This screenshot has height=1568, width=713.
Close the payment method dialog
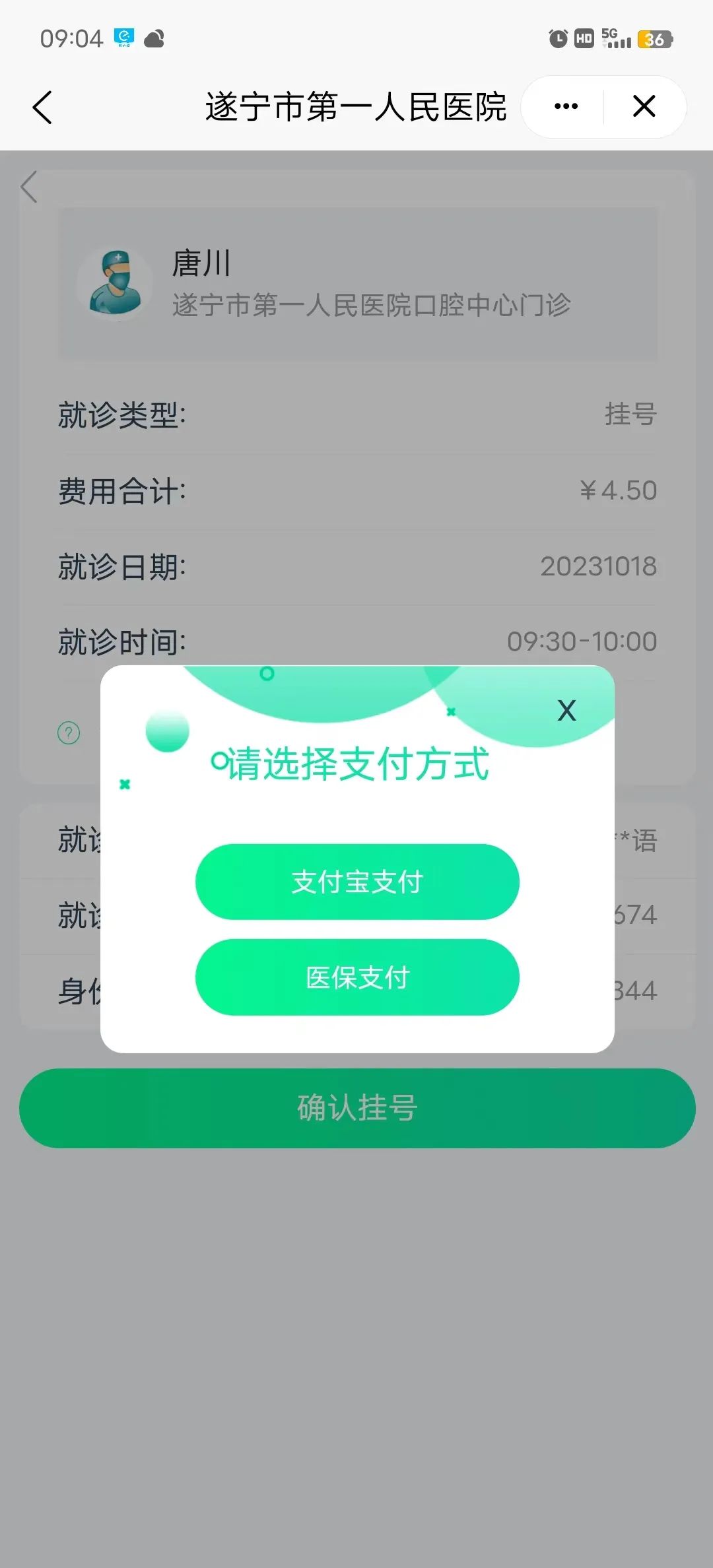(566, 711)
